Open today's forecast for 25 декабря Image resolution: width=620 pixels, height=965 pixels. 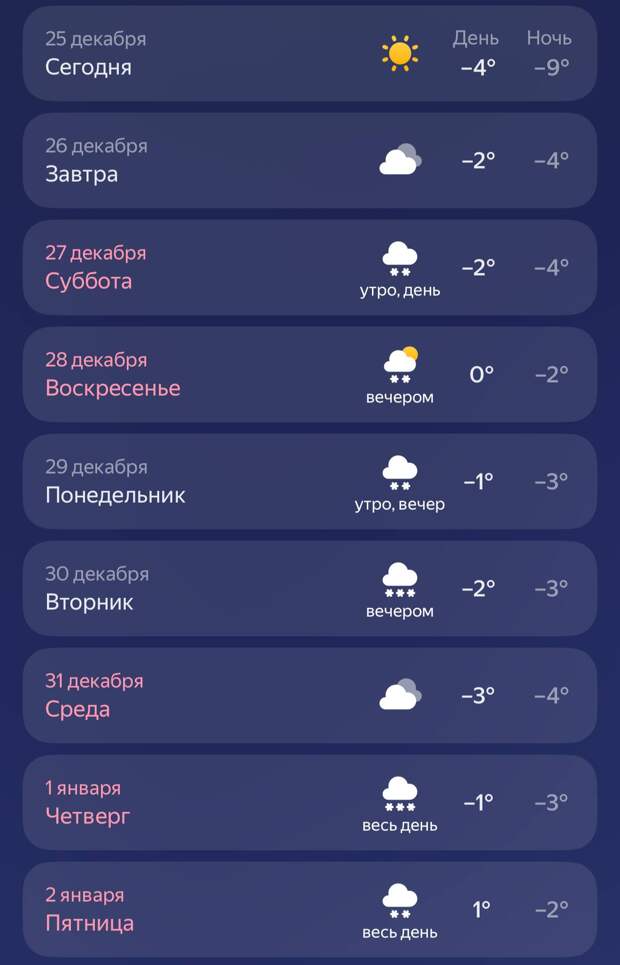[x=309, y=54]
